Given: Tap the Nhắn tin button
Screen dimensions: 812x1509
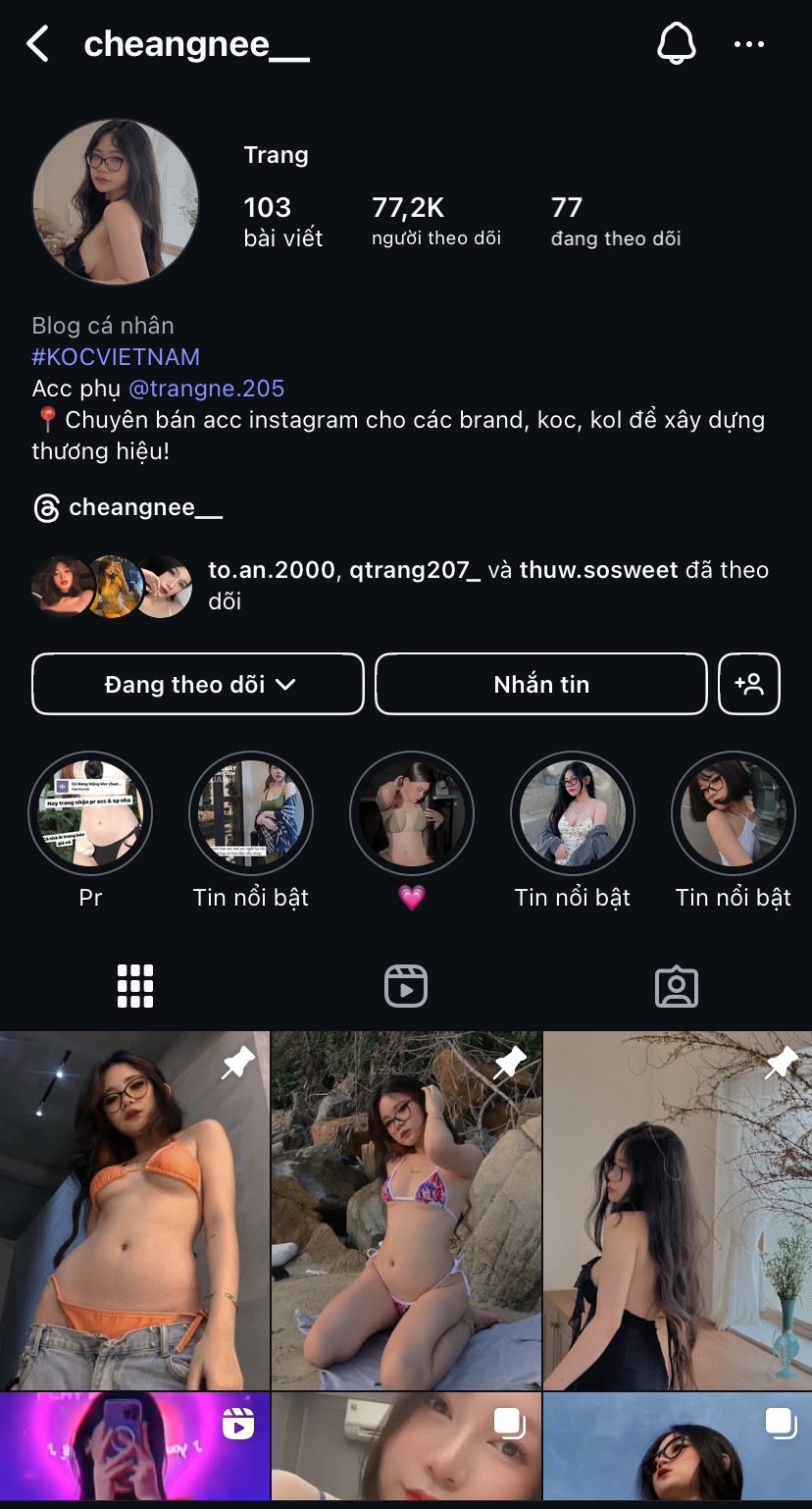Looking at the screenshot, I should [x=540, y=684].
